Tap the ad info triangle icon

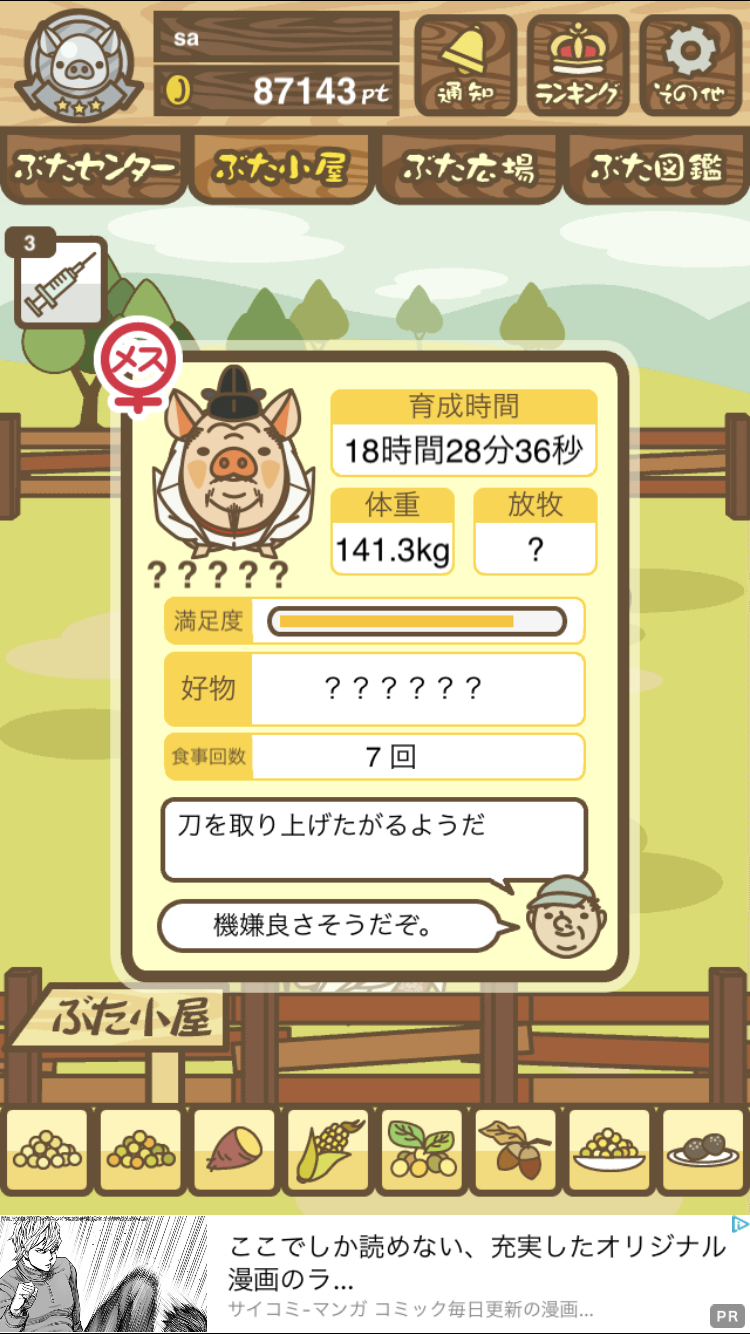click(x=740, y=1224)
